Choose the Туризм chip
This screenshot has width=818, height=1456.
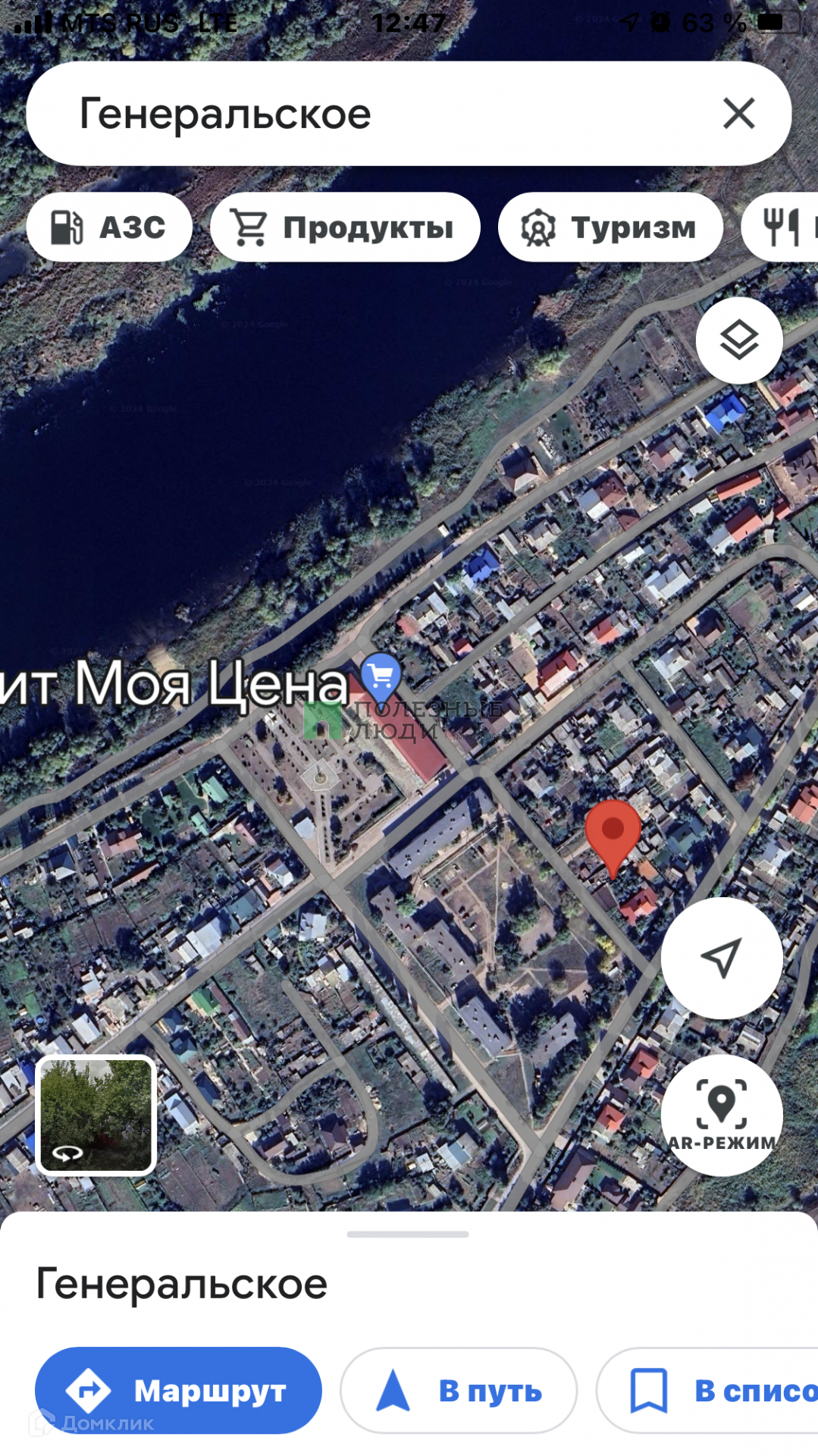tap(610, 227)
